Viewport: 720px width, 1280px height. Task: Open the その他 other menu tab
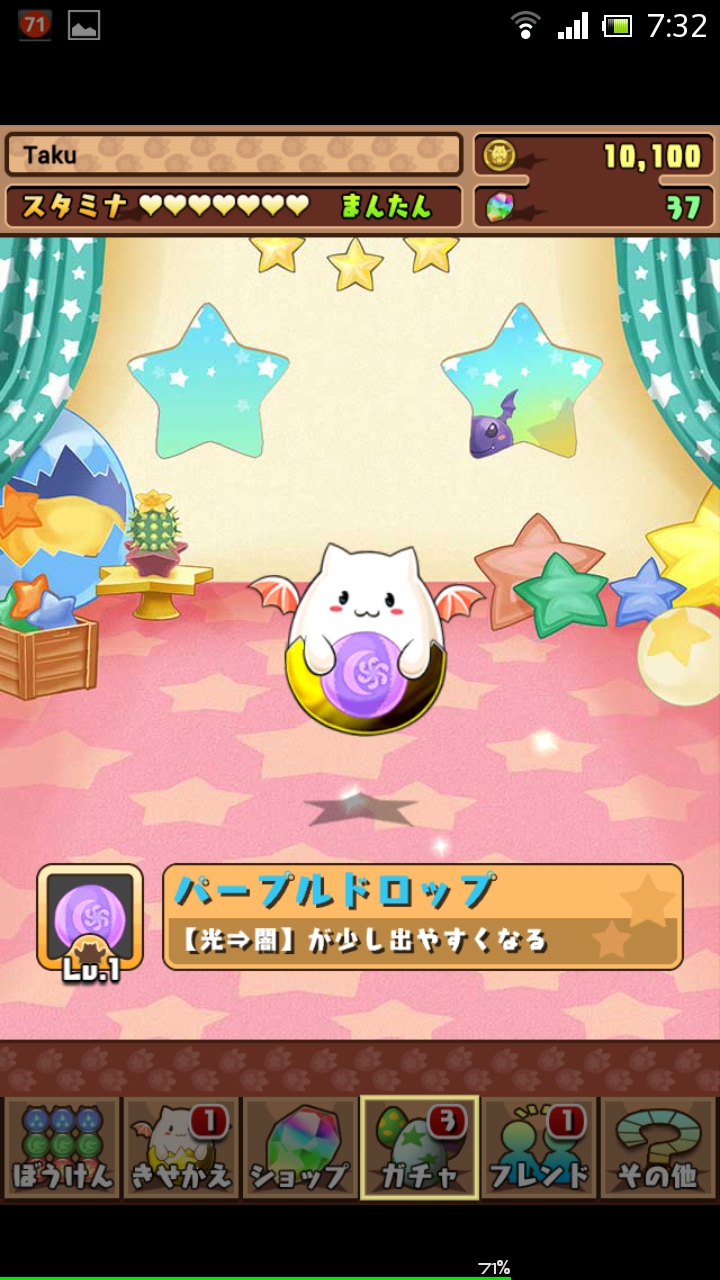[658, 1147]
